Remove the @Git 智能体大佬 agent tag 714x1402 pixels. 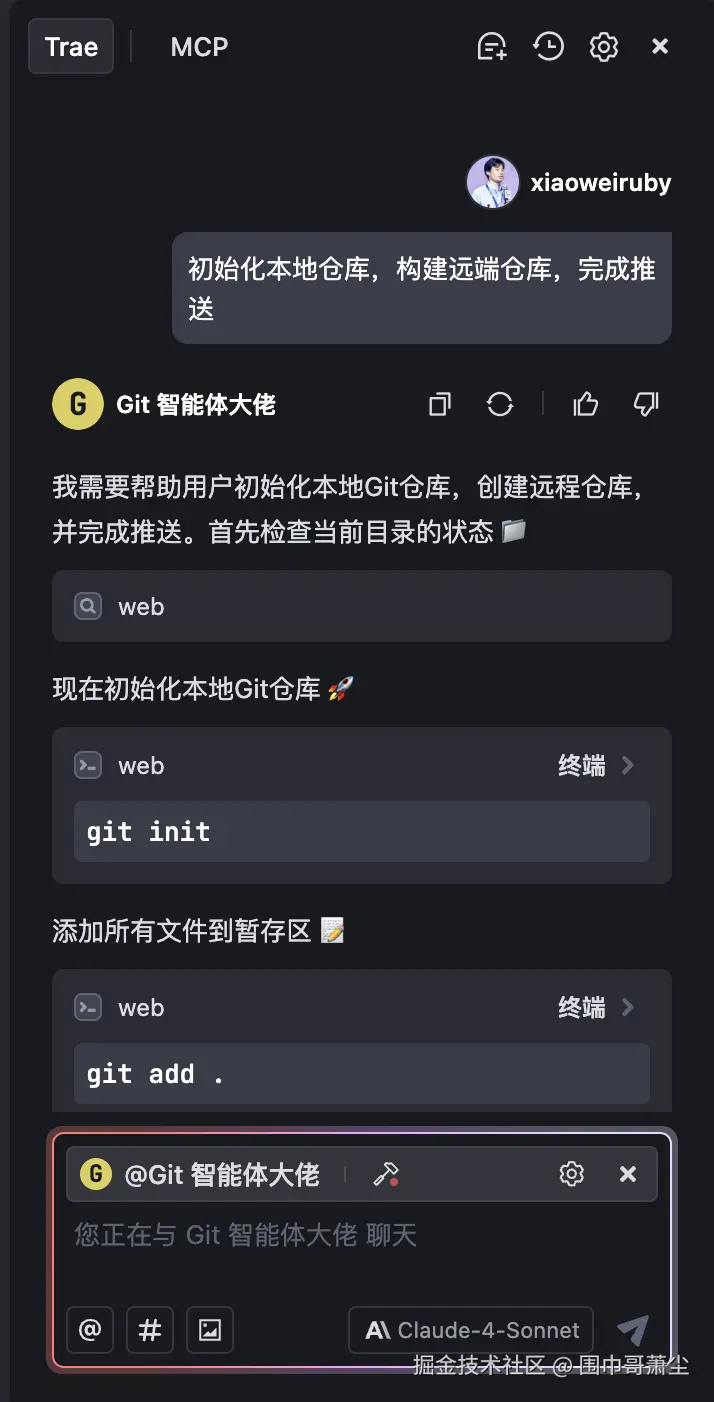[x=628, y=1174]
